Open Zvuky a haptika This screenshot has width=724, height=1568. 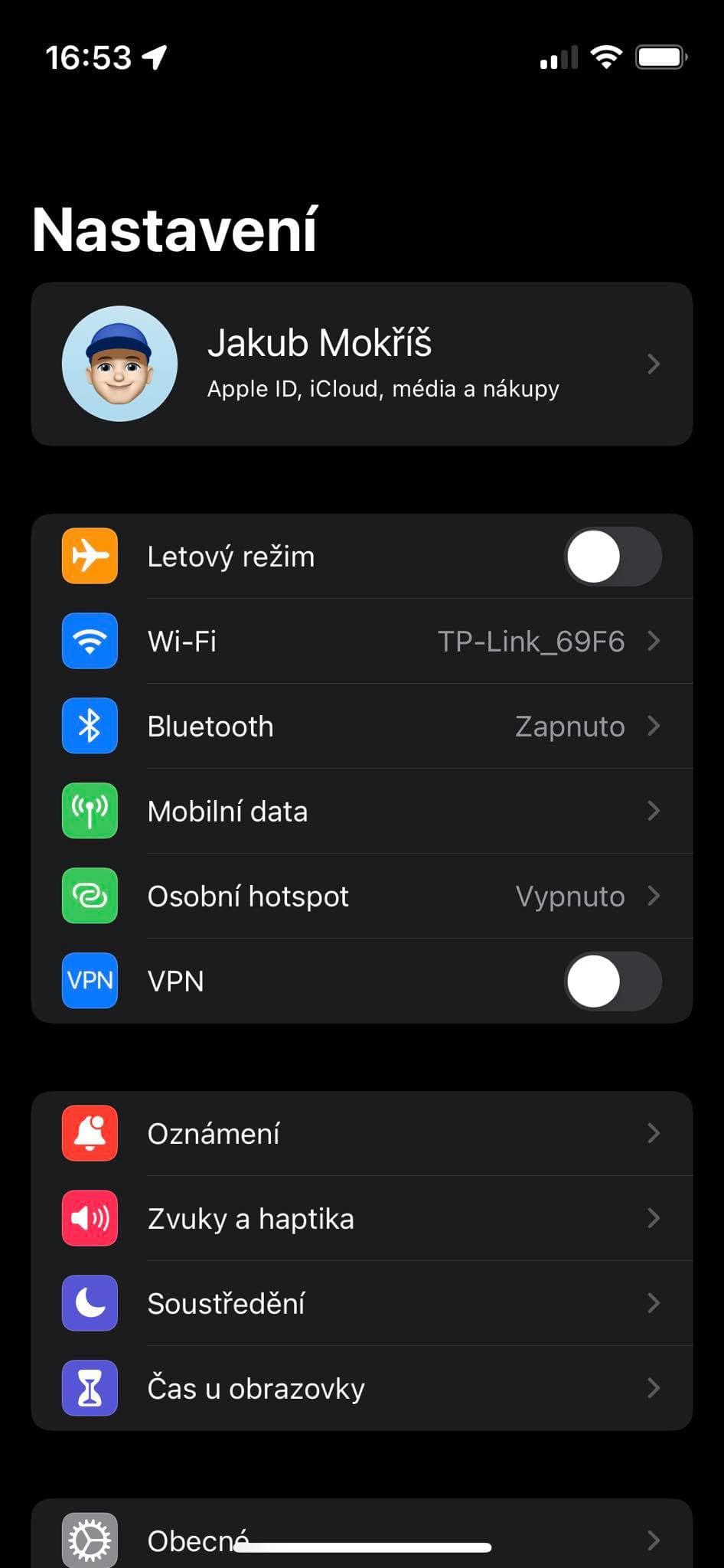pos(362,1218)
